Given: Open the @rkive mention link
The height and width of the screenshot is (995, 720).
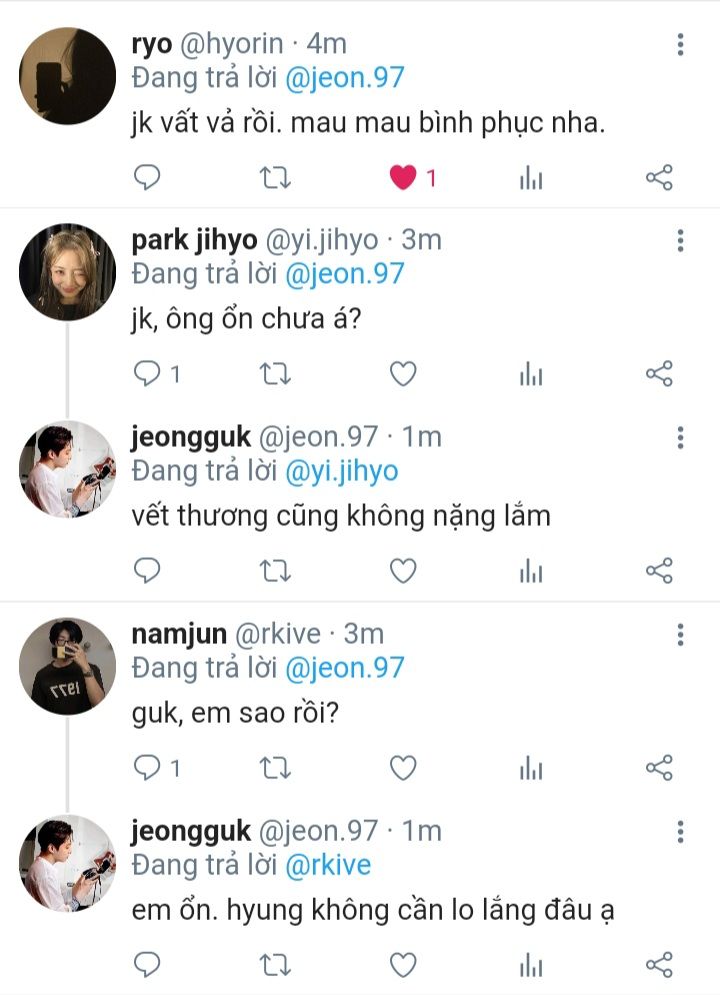Looking at the screenshot, I should 328,864.
